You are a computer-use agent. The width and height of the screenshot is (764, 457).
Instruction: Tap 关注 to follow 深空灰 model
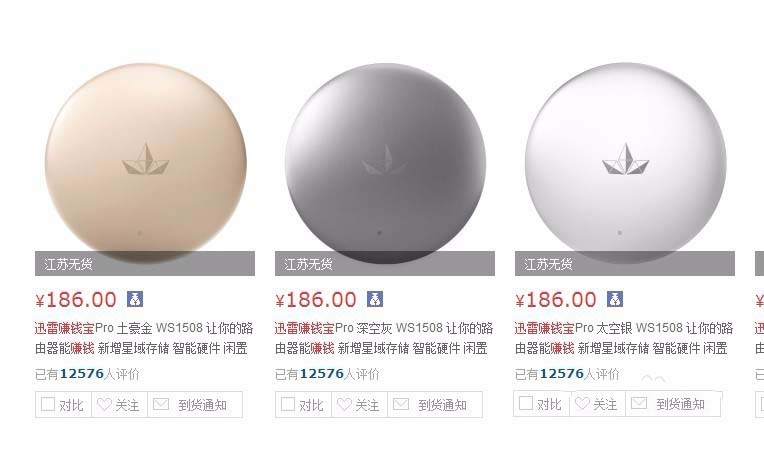tap(359, 405)
